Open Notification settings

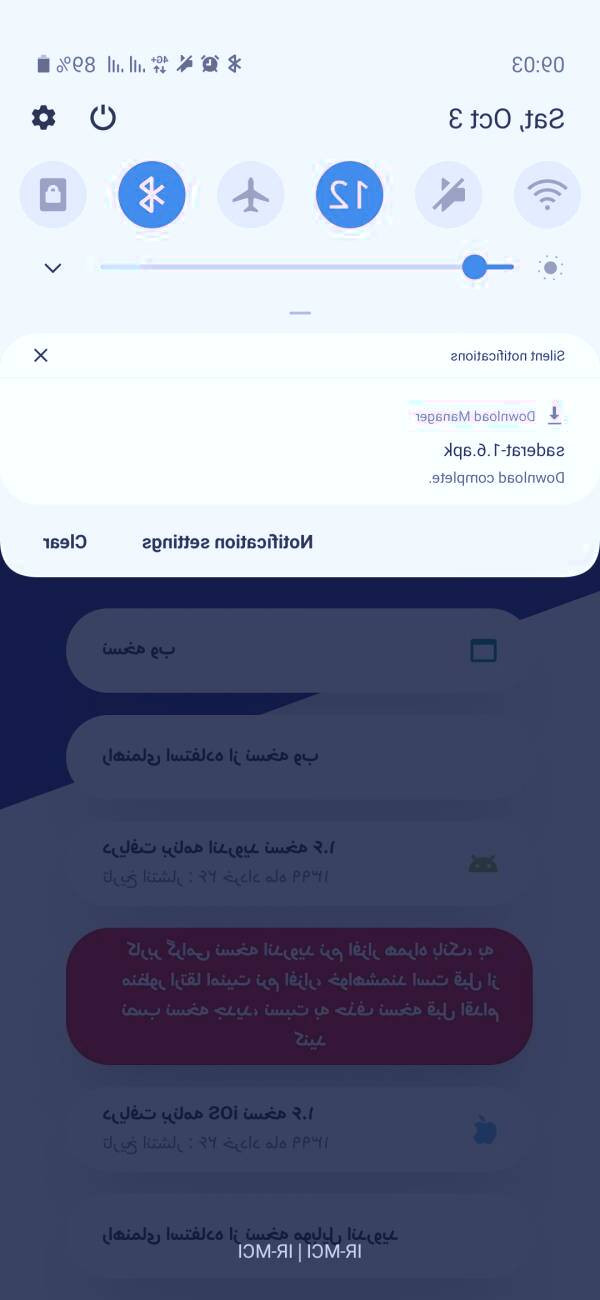[227, 542]
